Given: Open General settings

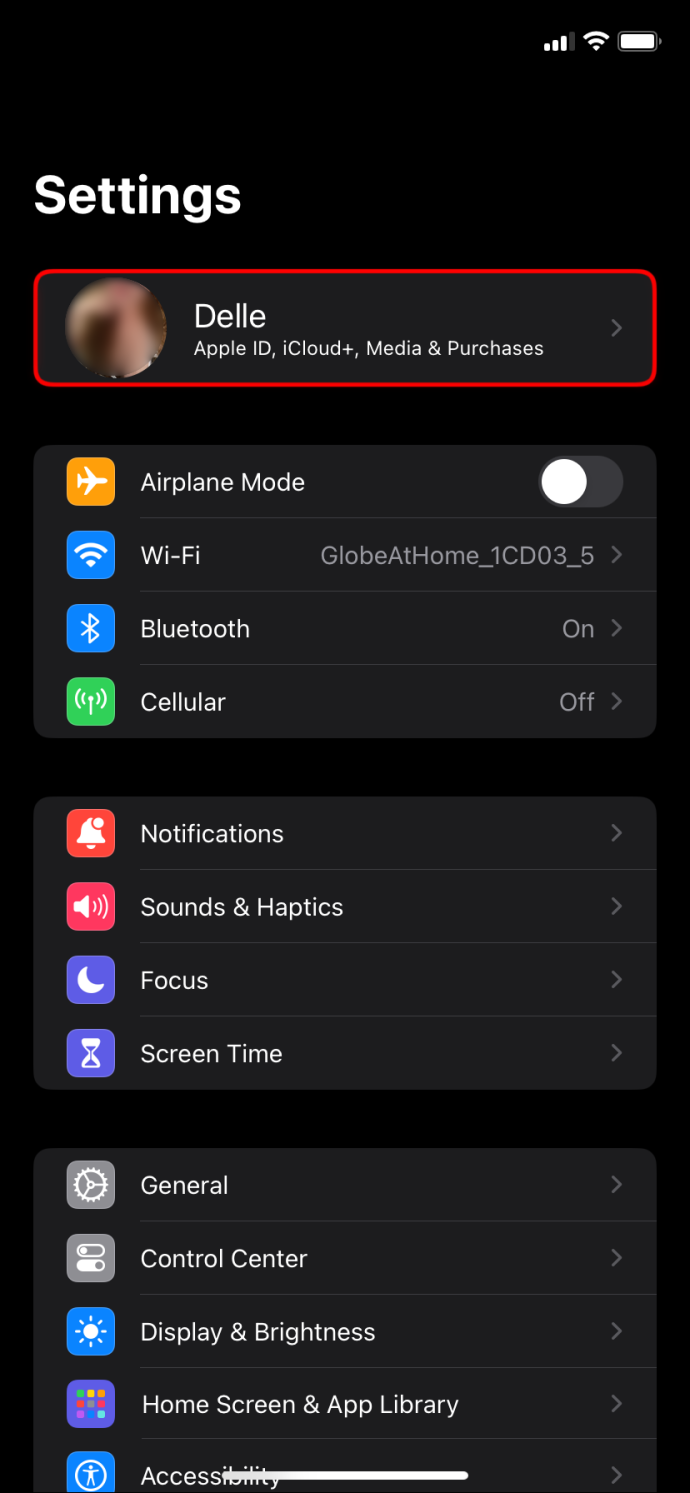Looking at the screenshot, I should [x=345, y=1185].
